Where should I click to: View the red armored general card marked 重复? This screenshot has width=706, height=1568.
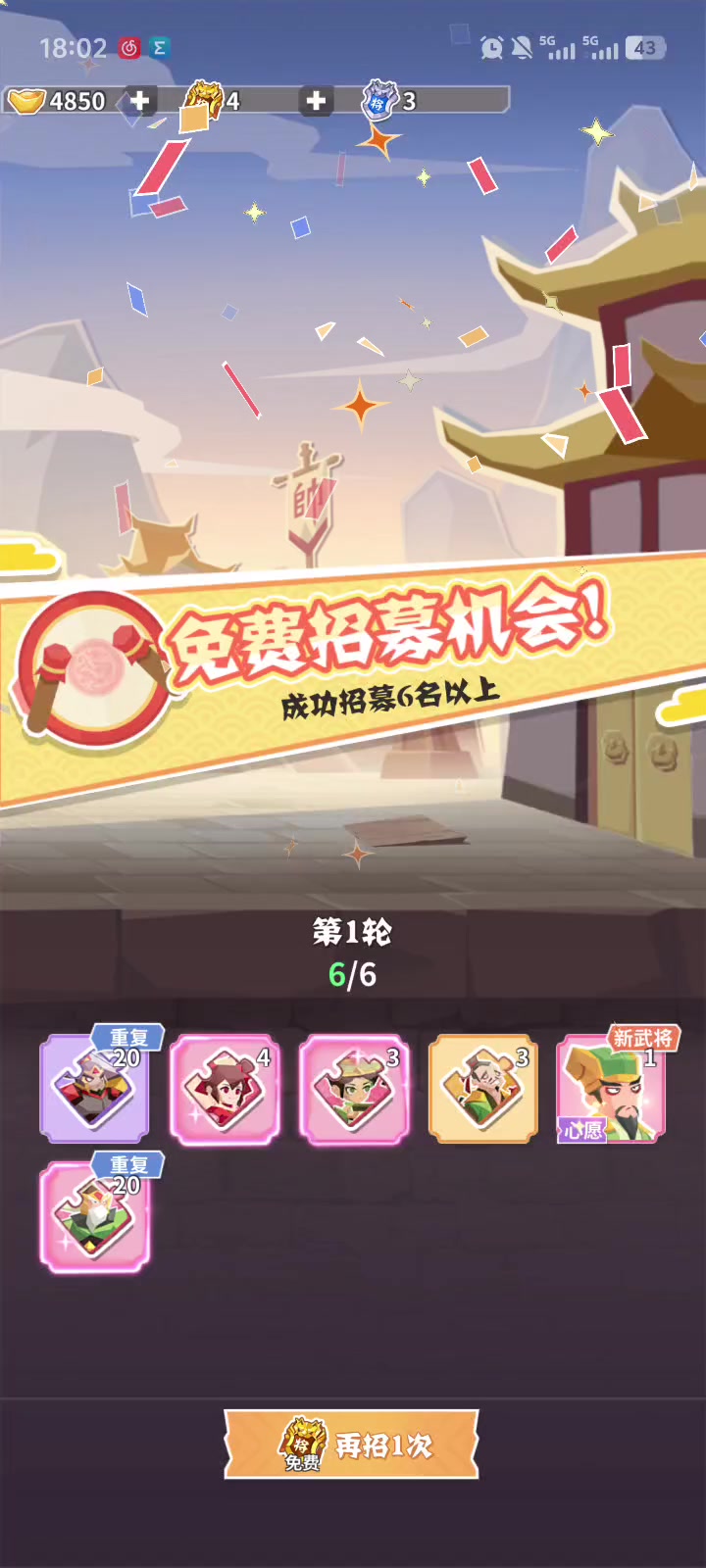point(95,1090)
